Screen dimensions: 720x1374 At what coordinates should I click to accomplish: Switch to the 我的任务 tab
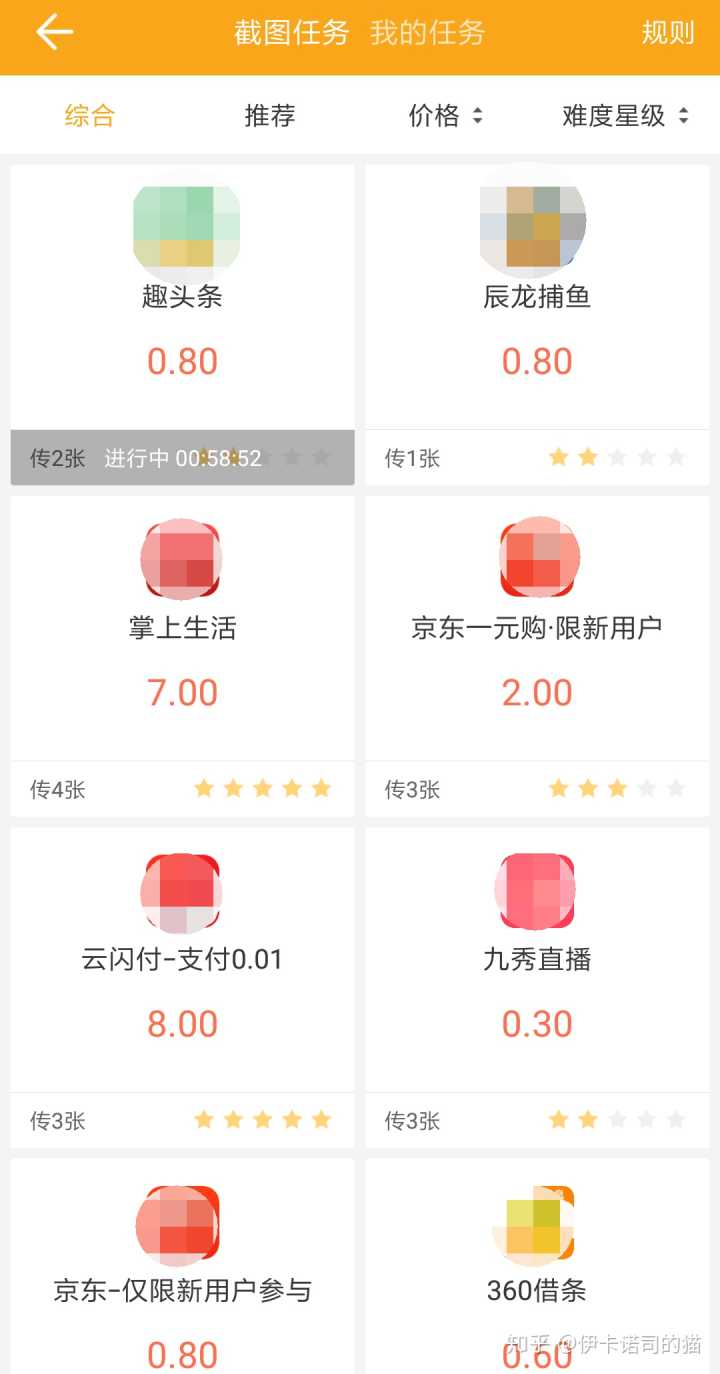(x=427, y=33)
